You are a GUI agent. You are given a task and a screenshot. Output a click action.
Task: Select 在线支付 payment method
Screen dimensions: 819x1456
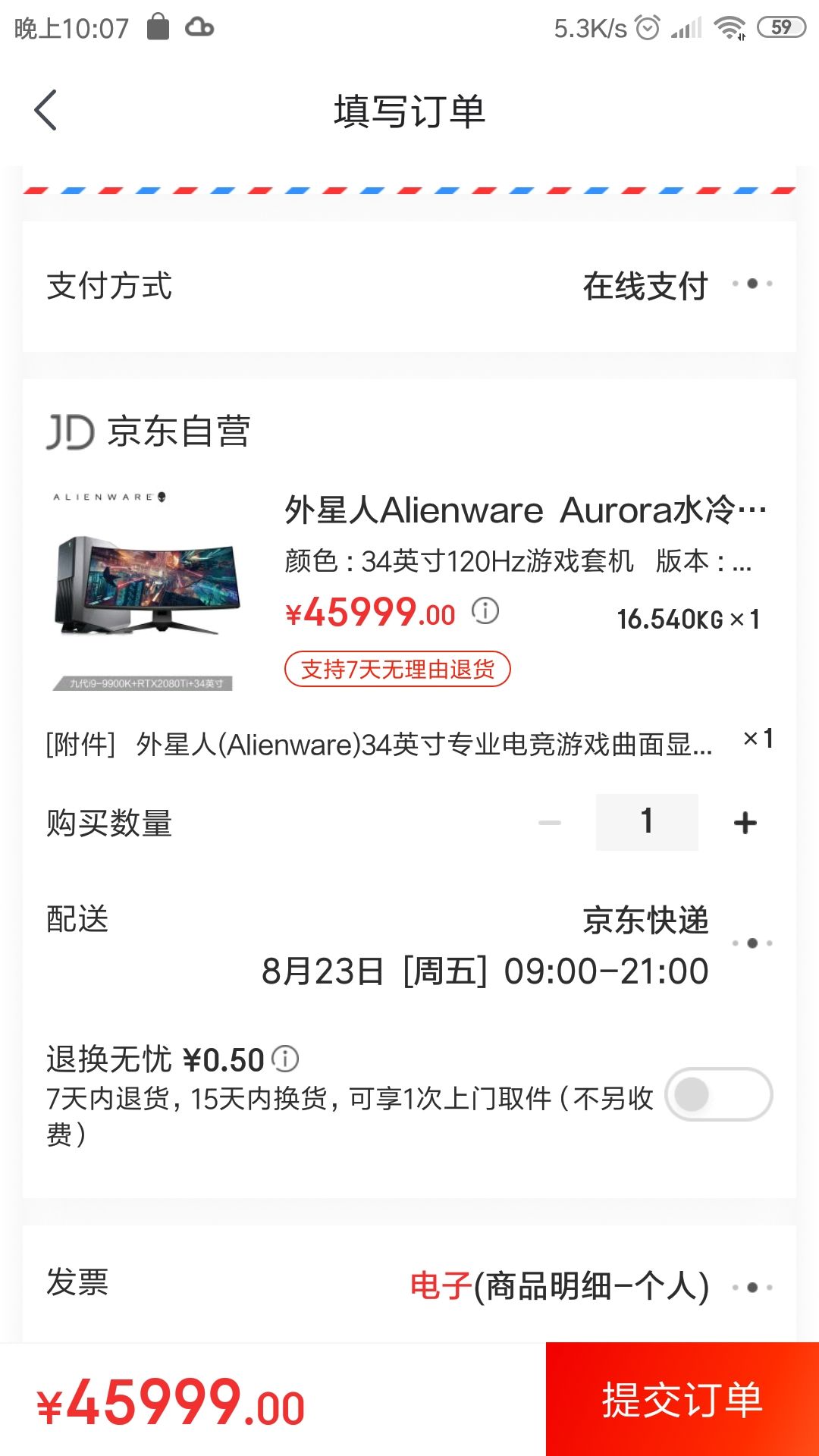coord(645,286)
